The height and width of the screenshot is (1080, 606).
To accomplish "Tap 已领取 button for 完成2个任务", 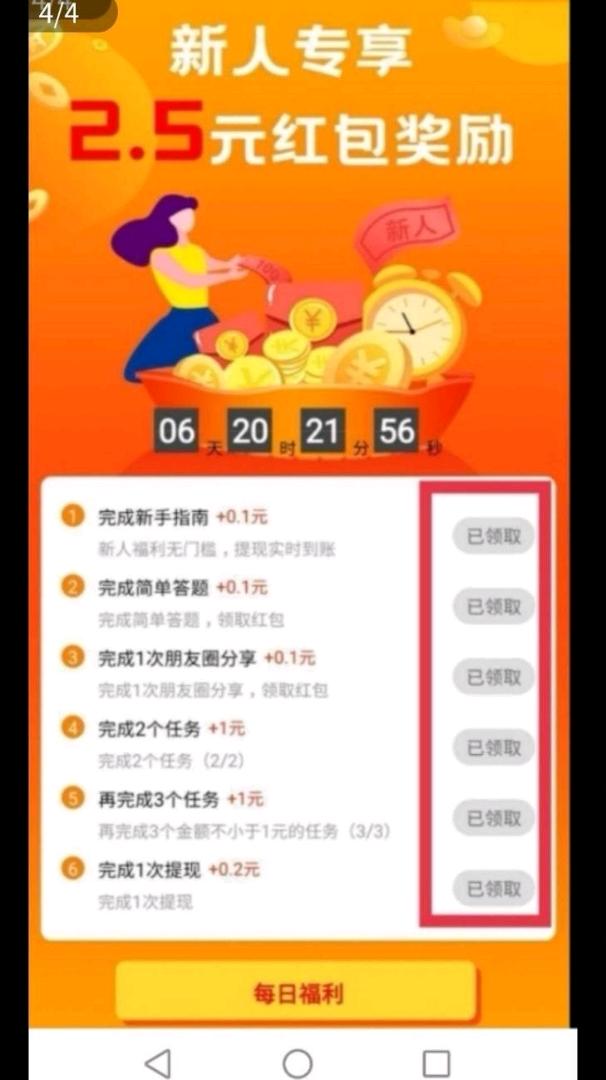I will 494,747.
